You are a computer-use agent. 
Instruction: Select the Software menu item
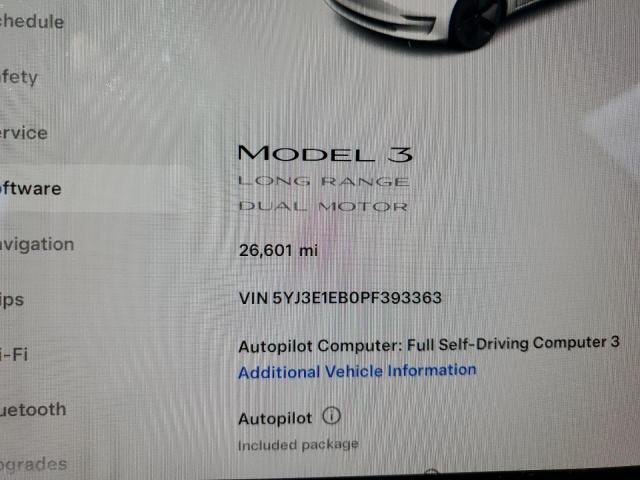click(x=30, y=188)
